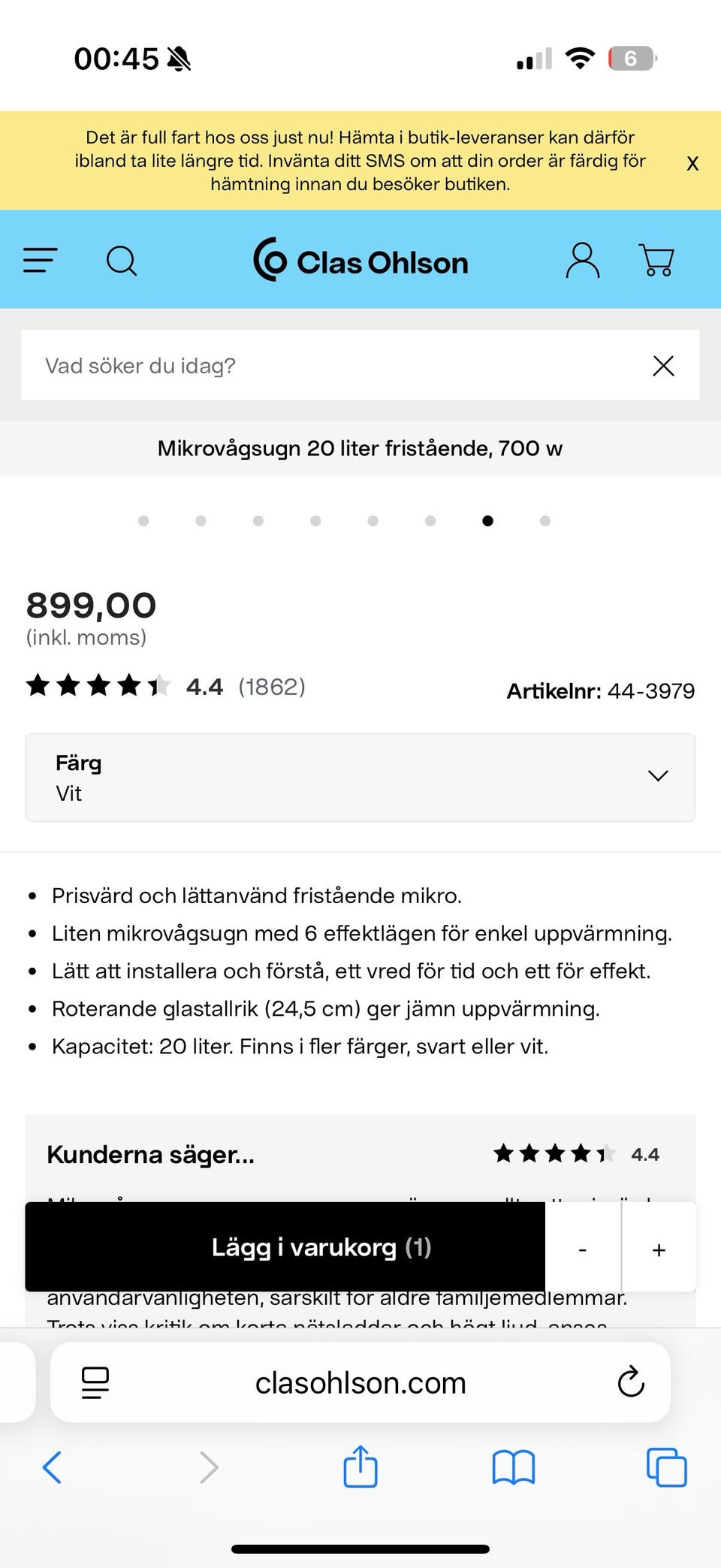The height and width of the screenshot is (1568, 721).
Task: Open the account profile icon
Action: (582, 261)
